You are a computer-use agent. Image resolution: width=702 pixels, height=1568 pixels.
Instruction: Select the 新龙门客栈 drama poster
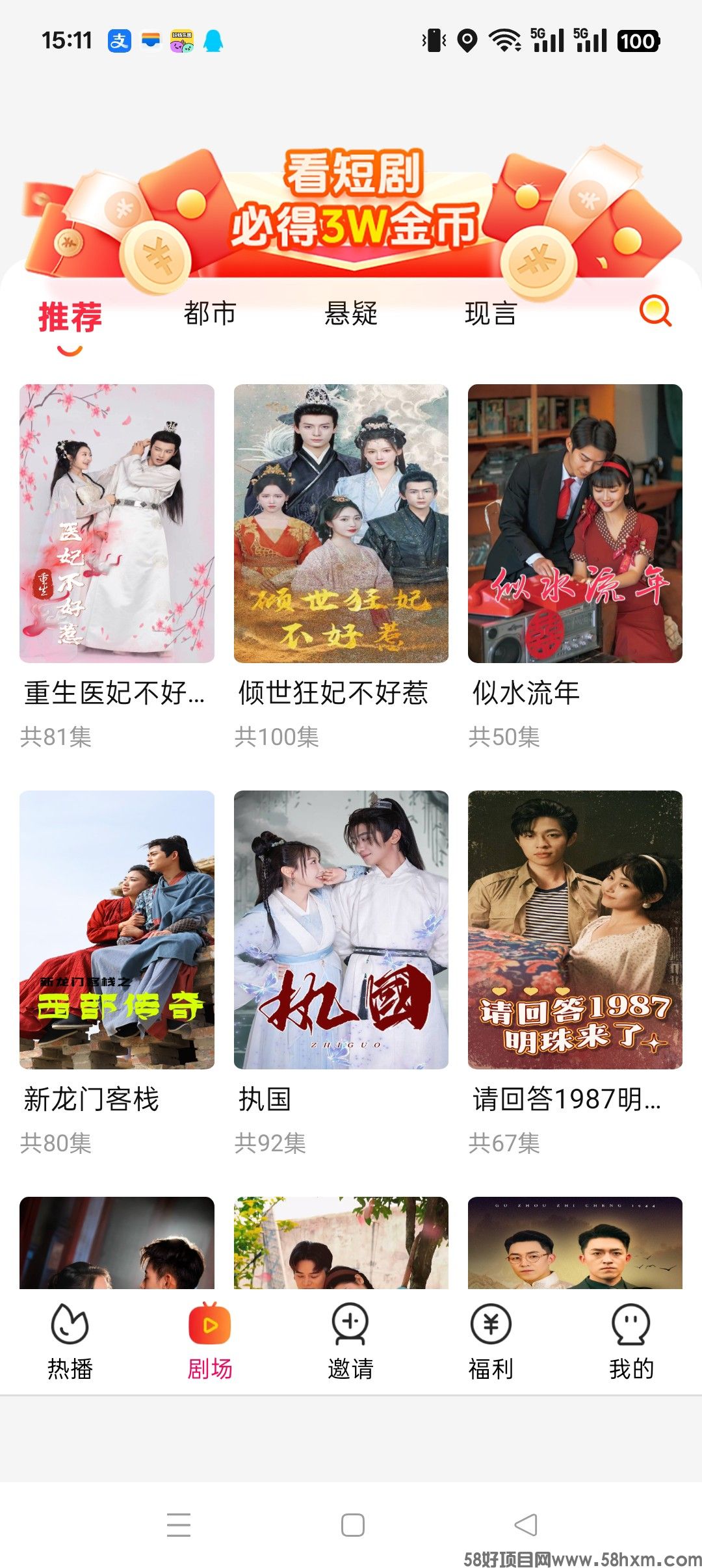pos(117,930)
